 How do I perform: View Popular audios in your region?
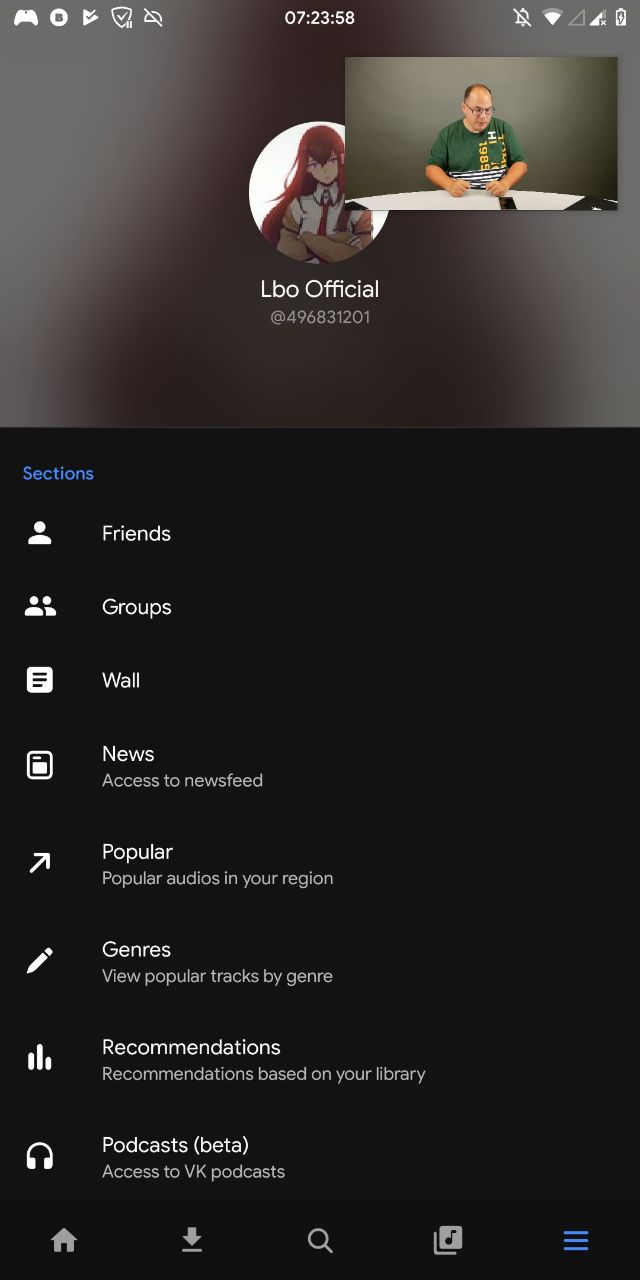[216, 864]
